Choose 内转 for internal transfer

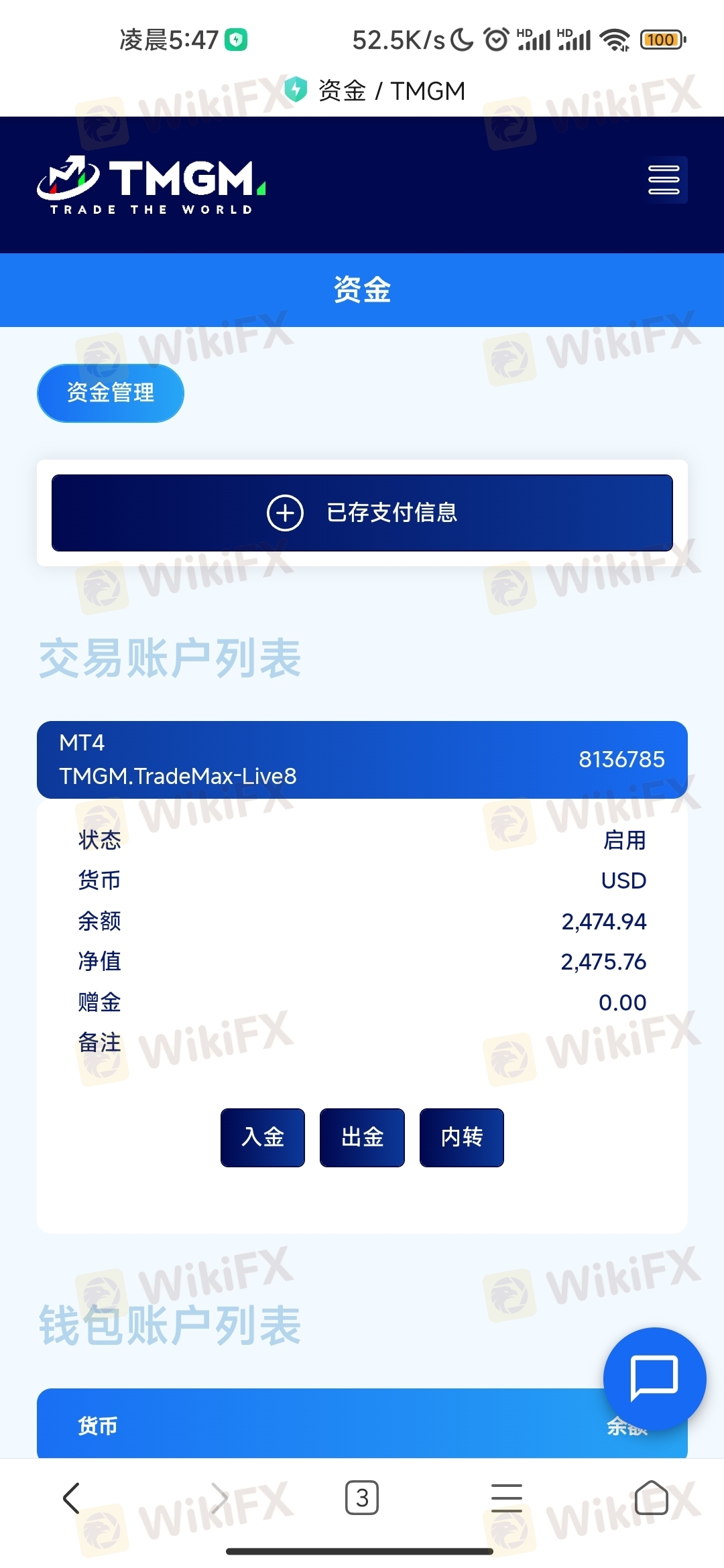click(x=461, y=1137)
